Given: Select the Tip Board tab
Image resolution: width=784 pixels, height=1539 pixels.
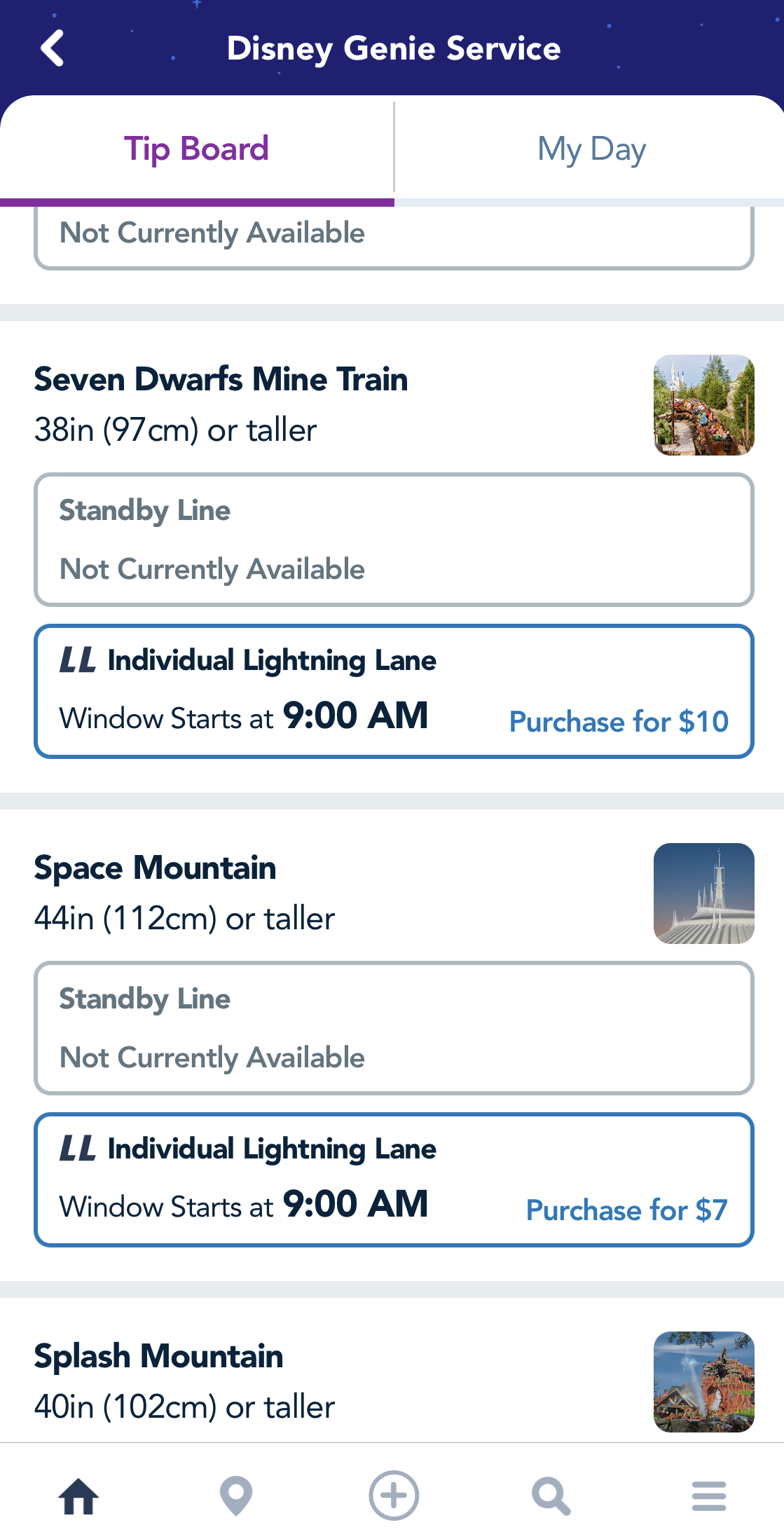Looking at the screenshot, I should tap(197, 149).
